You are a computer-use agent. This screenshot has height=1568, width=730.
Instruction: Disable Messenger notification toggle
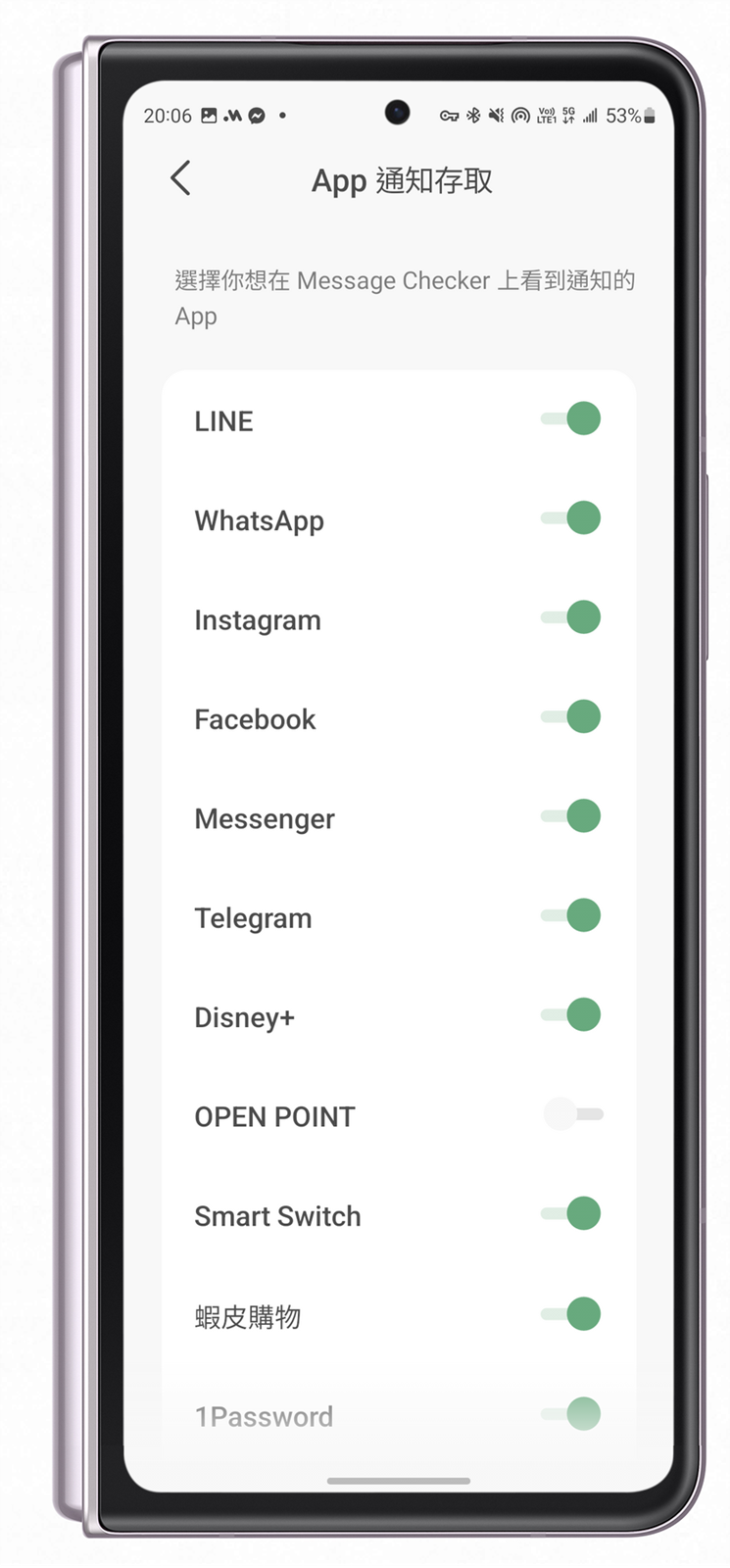point(572,816)
